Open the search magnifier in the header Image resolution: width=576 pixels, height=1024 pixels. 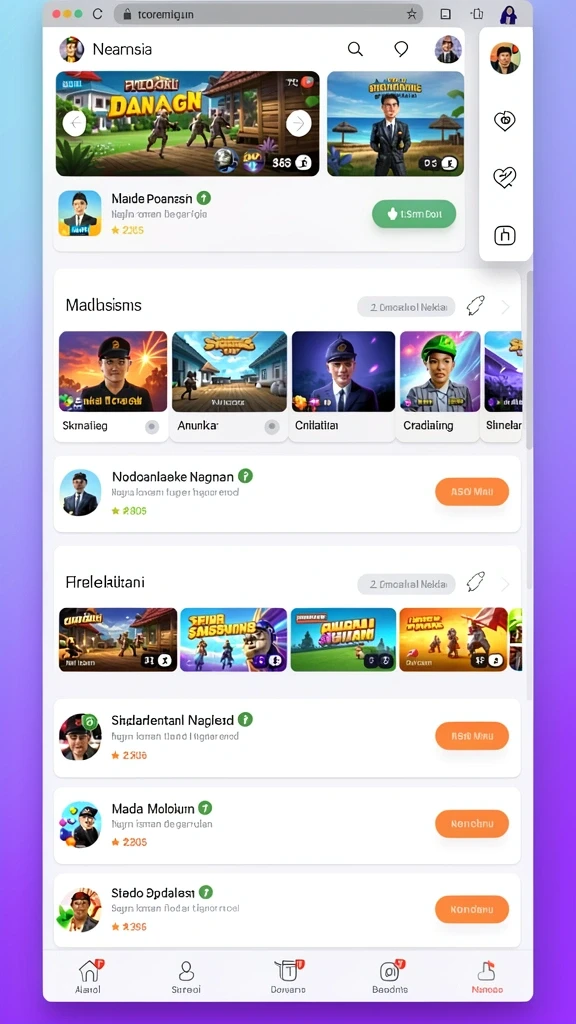[x=355, y=49]
